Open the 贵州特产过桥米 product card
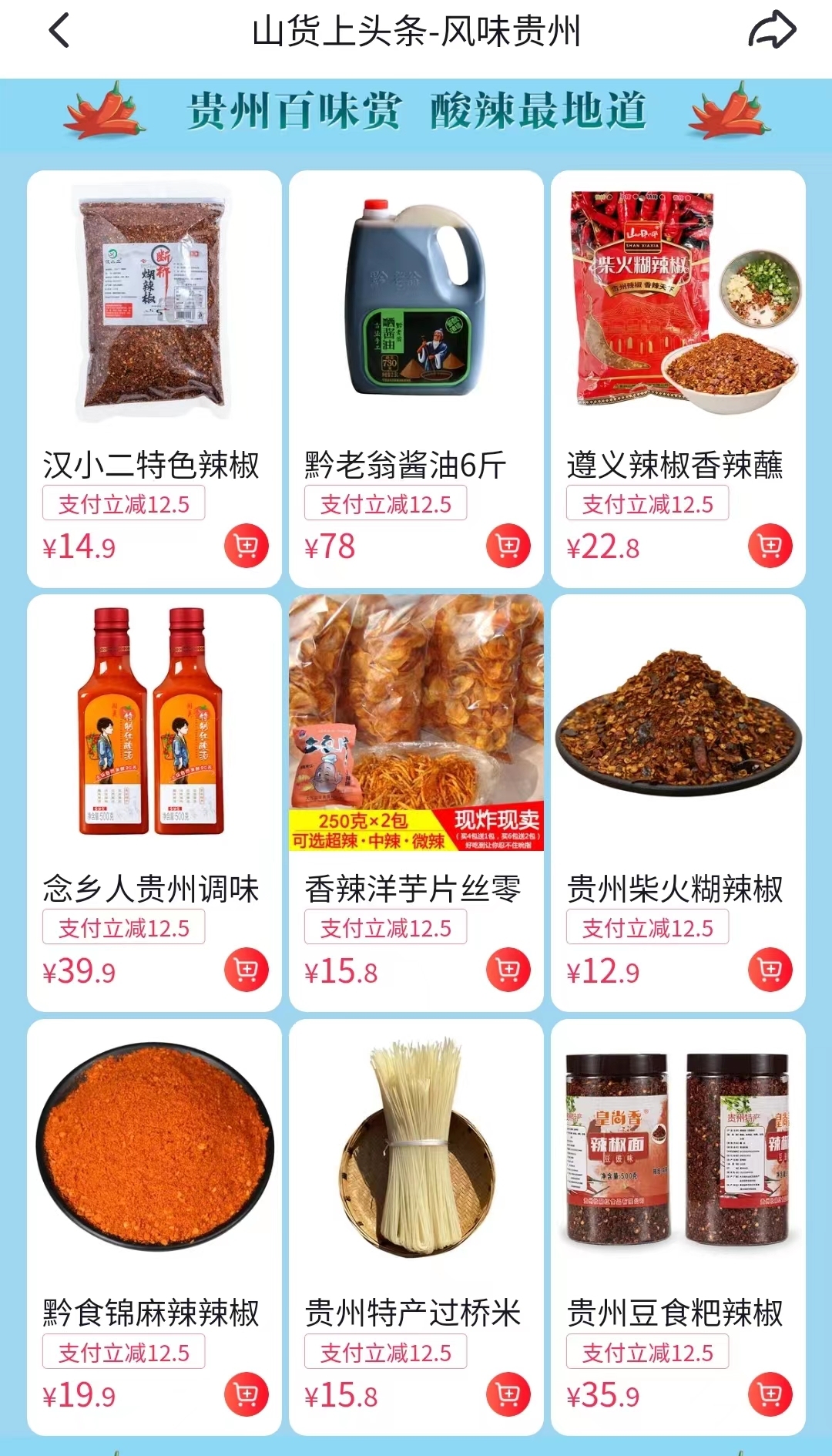 pos(416,1228)
